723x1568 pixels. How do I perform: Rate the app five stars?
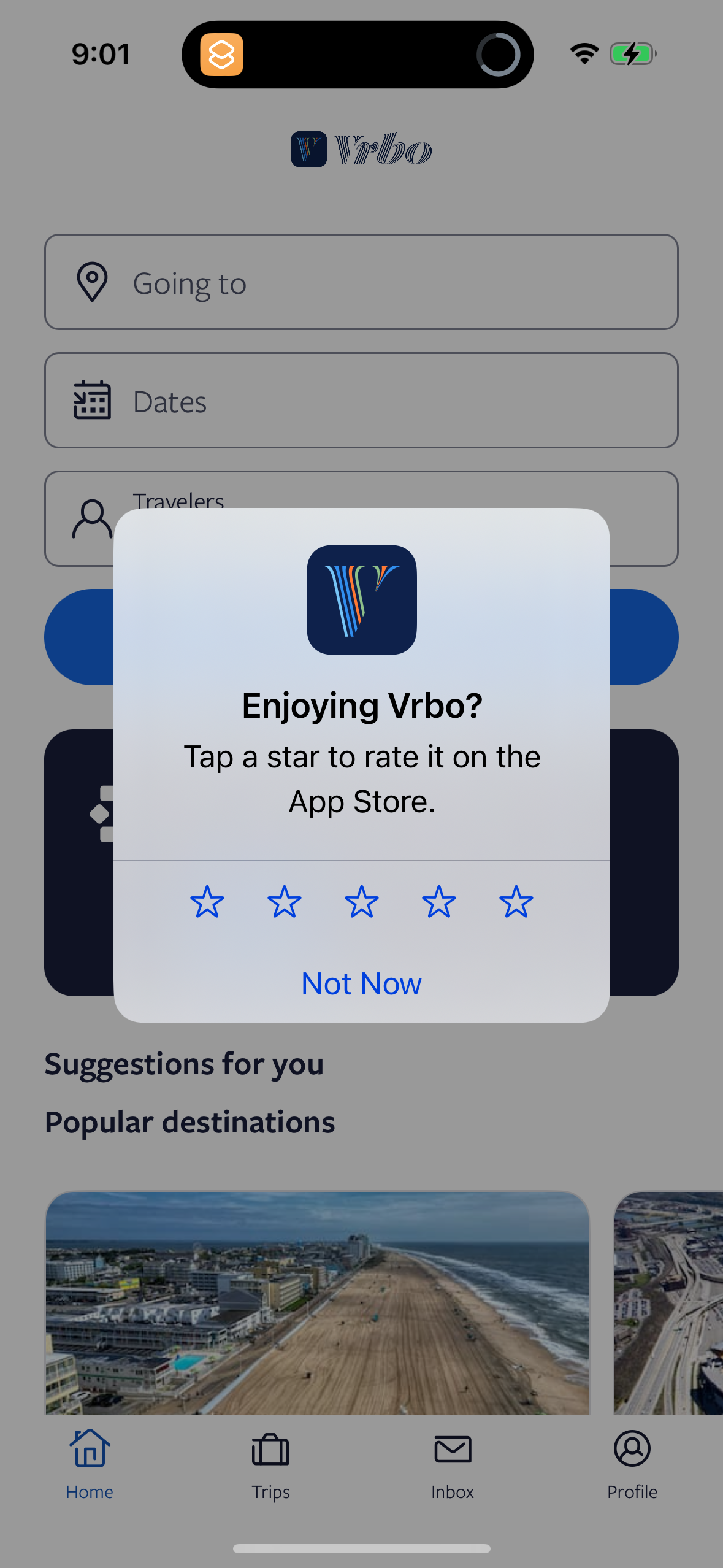516,902
